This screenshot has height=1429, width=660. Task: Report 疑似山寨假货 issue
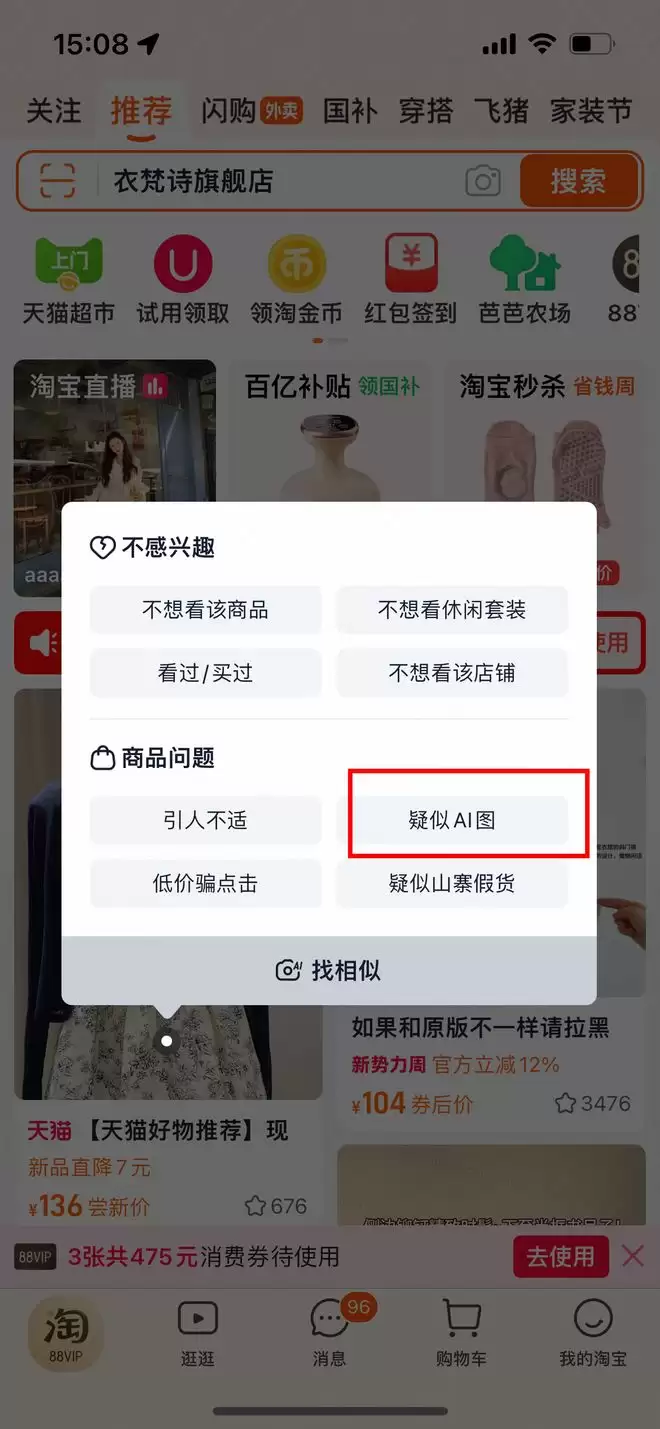coord(452,884)
